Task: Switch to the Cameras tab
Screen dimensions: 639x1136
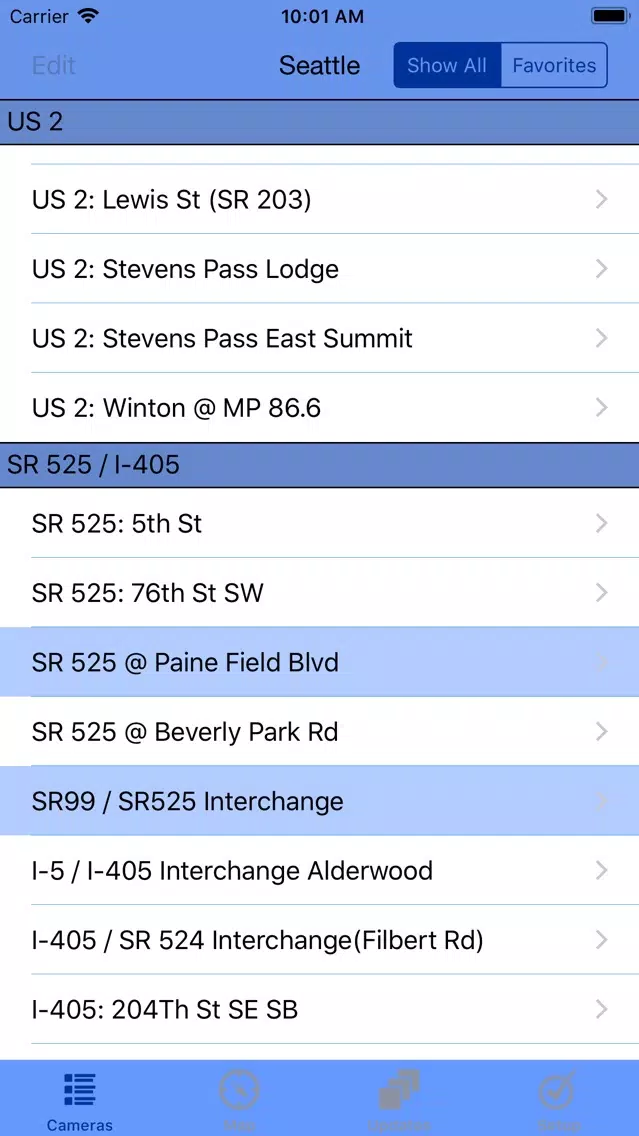Action: [x=80, y=1100]
